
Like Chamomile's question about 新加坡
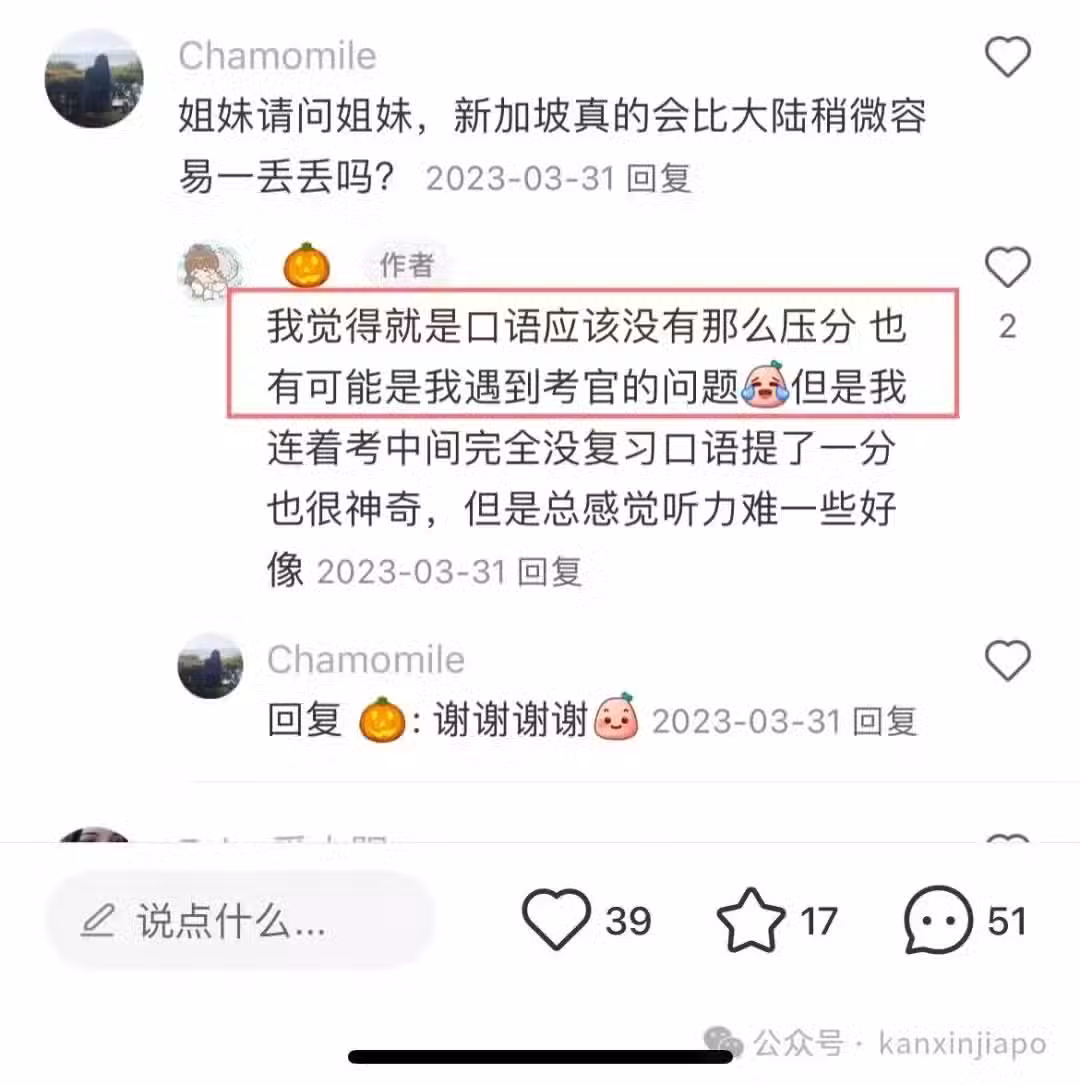click(1007, 58)
